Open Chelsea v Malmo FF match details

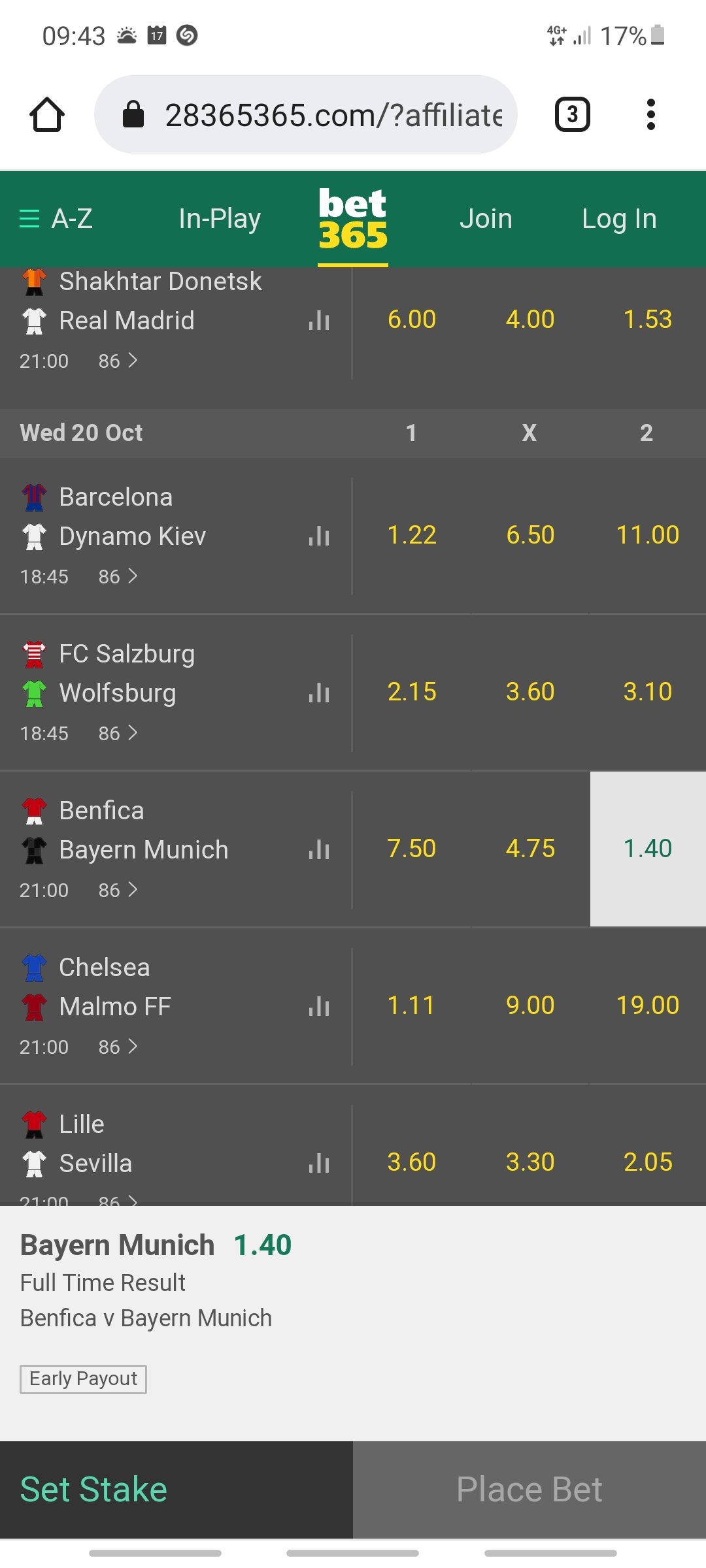[118, 1047]
